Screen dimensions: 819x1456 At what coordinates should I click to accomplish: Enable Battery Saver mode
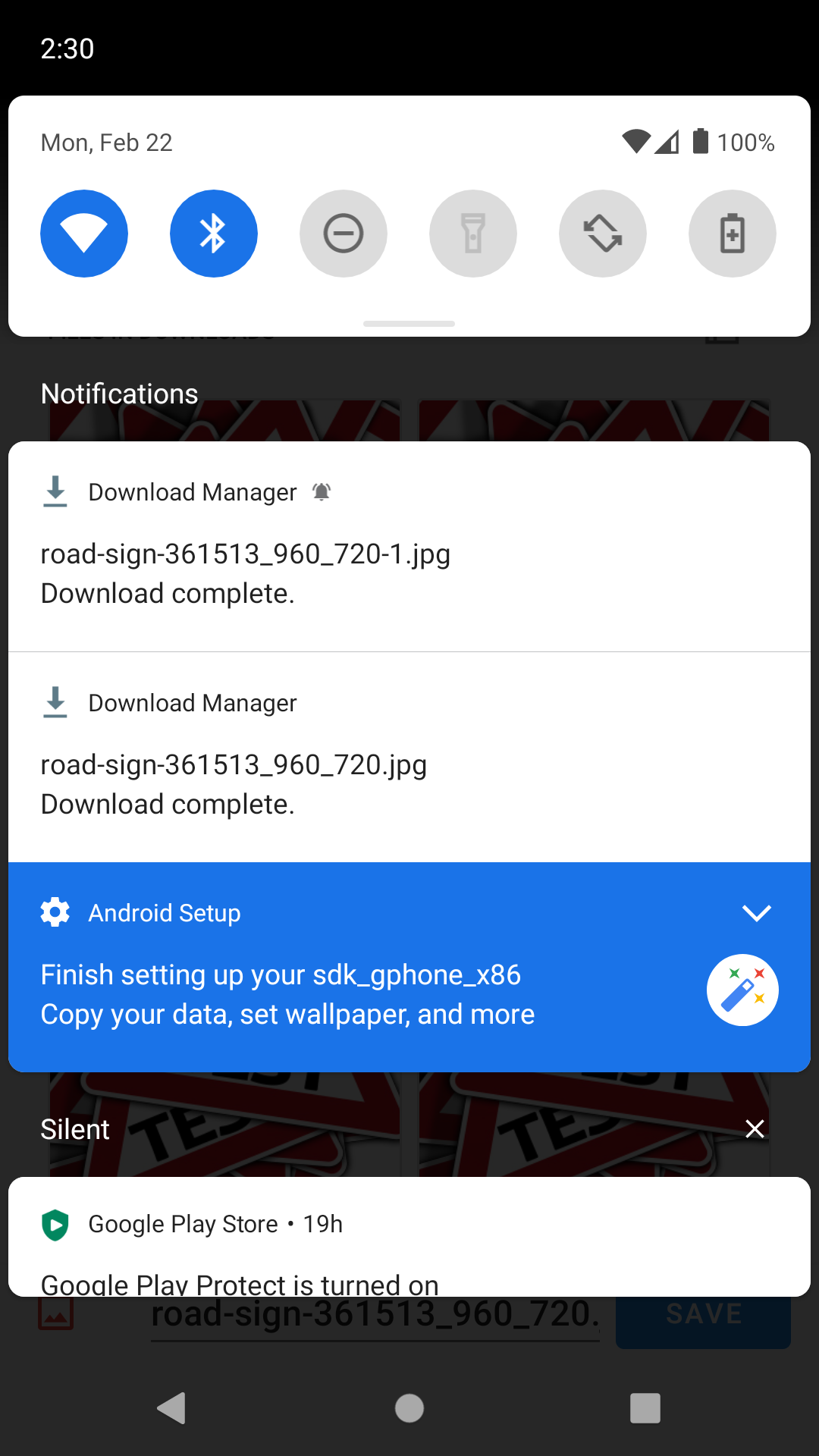[733, 234]
